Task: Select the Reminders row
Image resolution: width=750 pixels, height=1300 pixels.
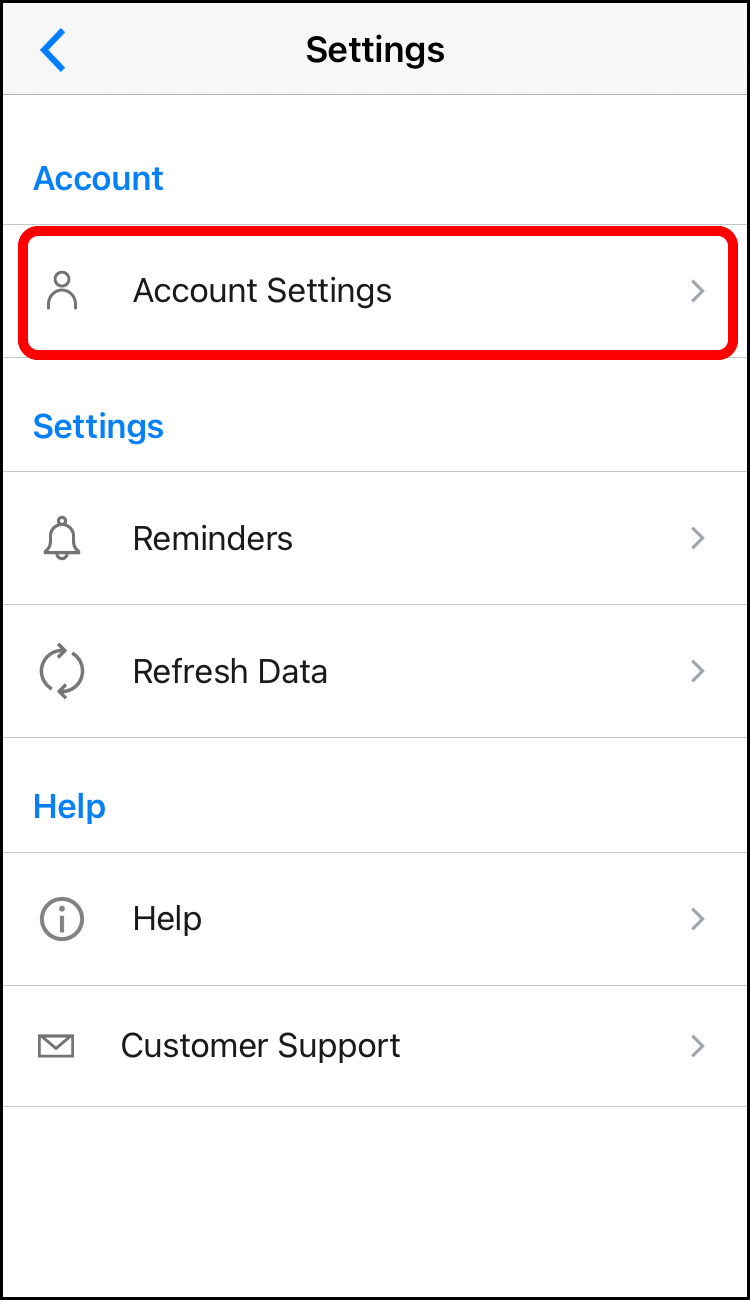Action: click(375, 538)
